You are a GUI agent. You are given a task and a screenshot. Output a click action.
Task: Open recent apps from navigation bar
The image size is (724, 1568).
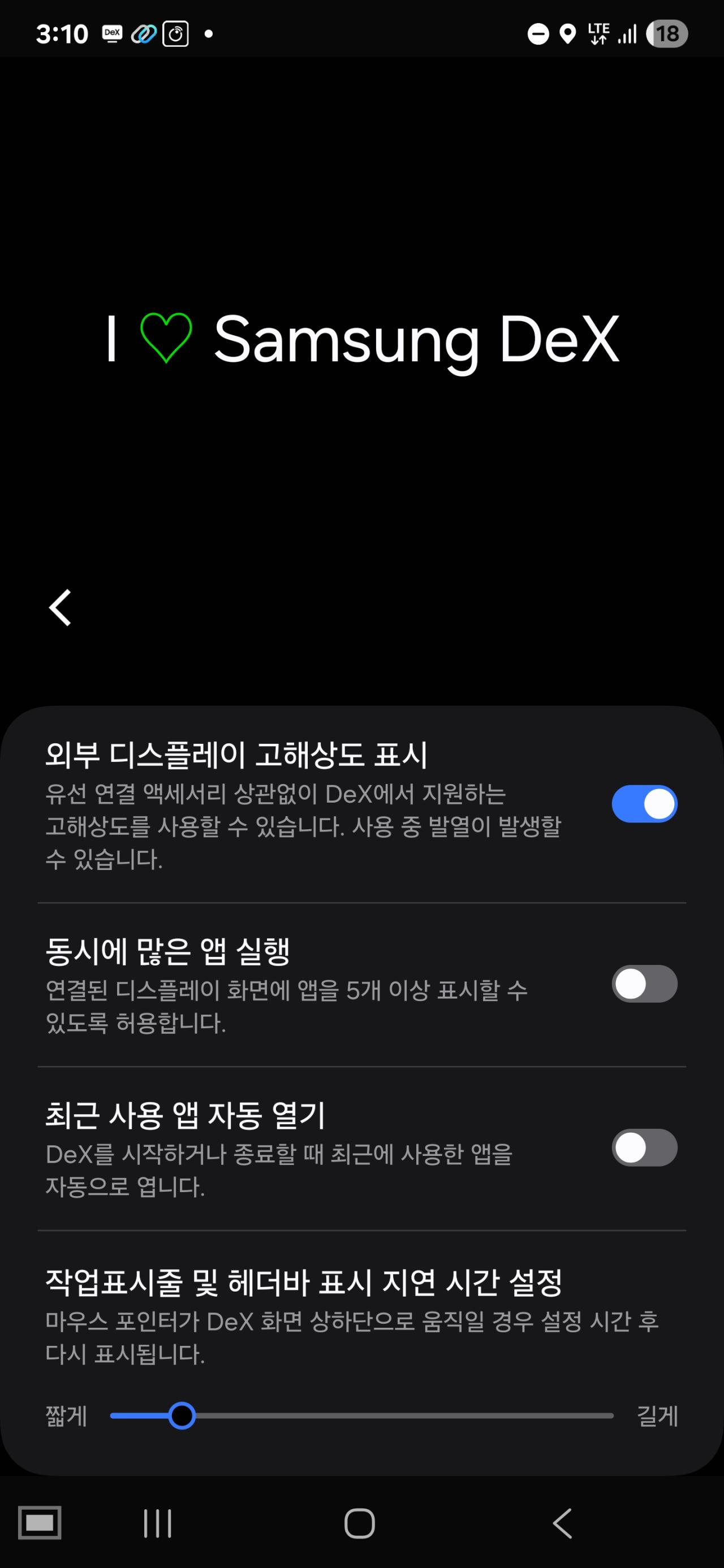158,1523
